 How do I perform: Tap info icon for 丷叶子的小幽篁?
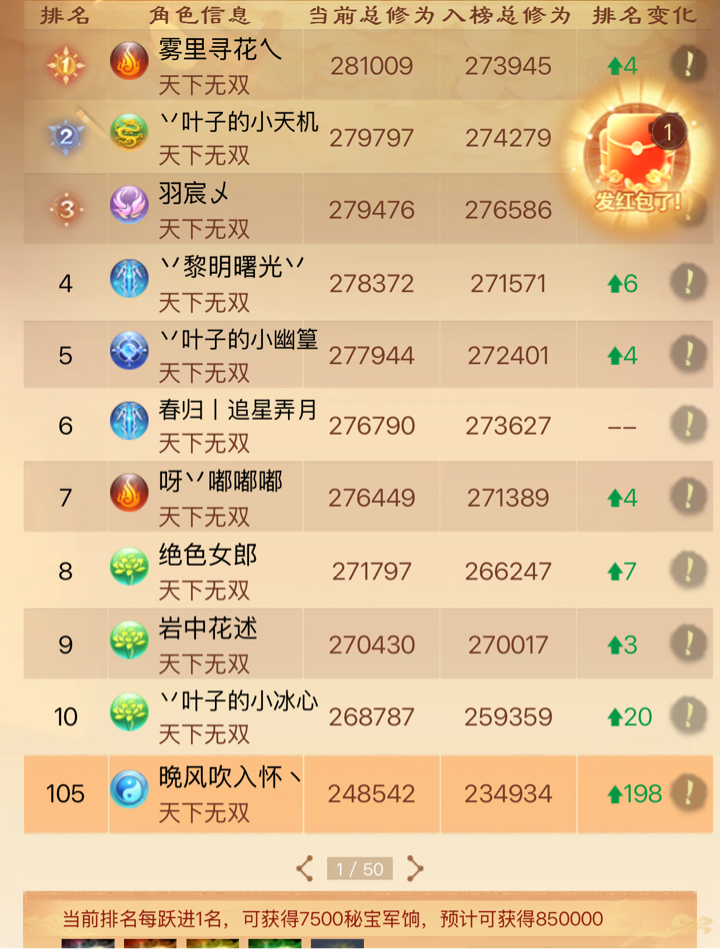pos(688,354)
